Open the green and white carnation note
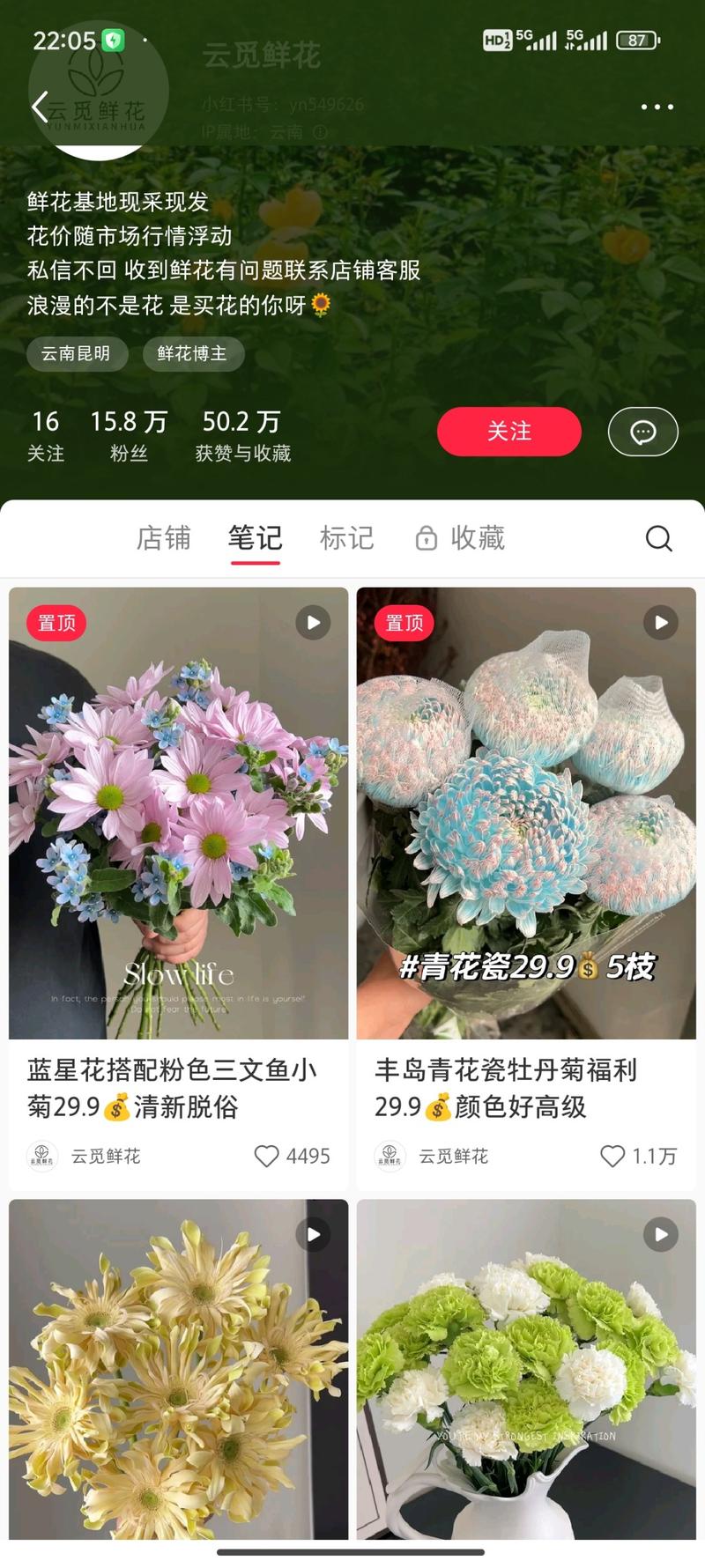Image resolution: width=705 pixels, height=1568 pixels. (x=526, y=1368)
